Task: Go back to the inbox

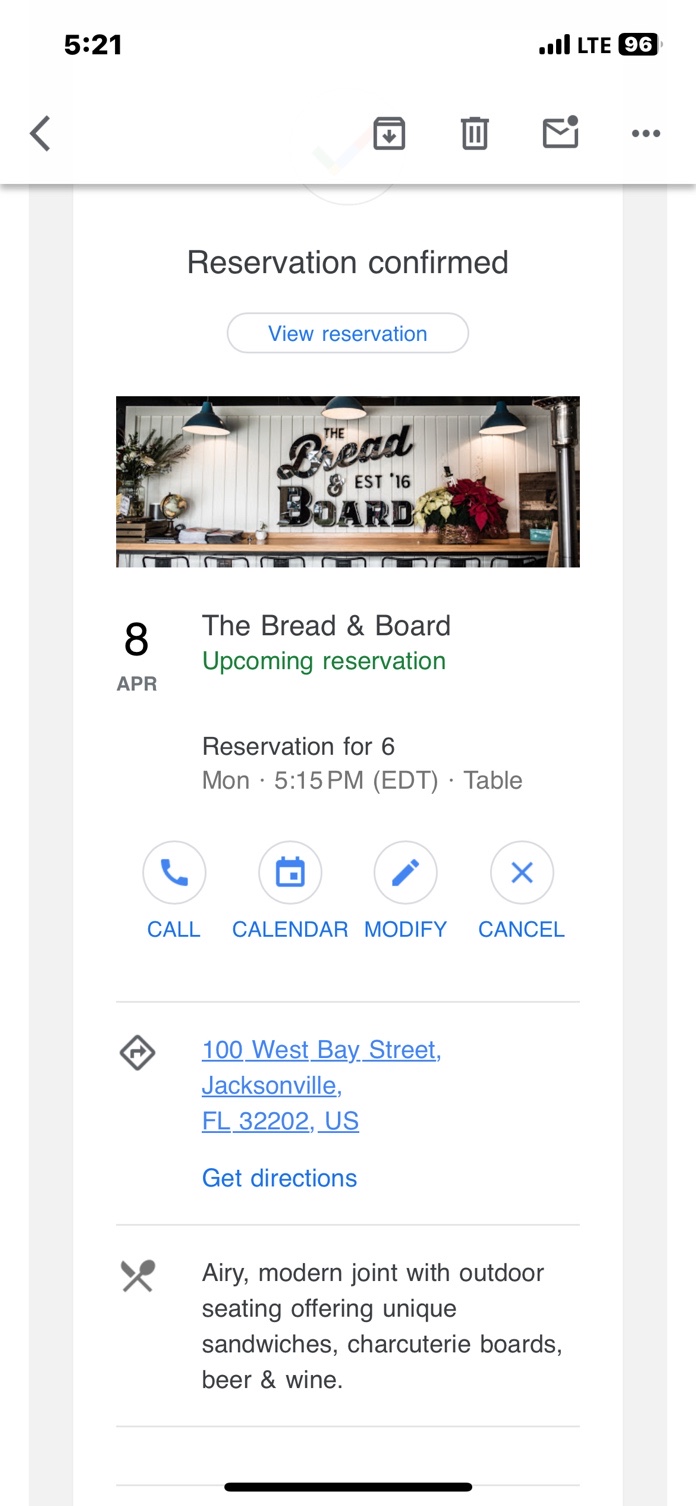Action: 40,133
